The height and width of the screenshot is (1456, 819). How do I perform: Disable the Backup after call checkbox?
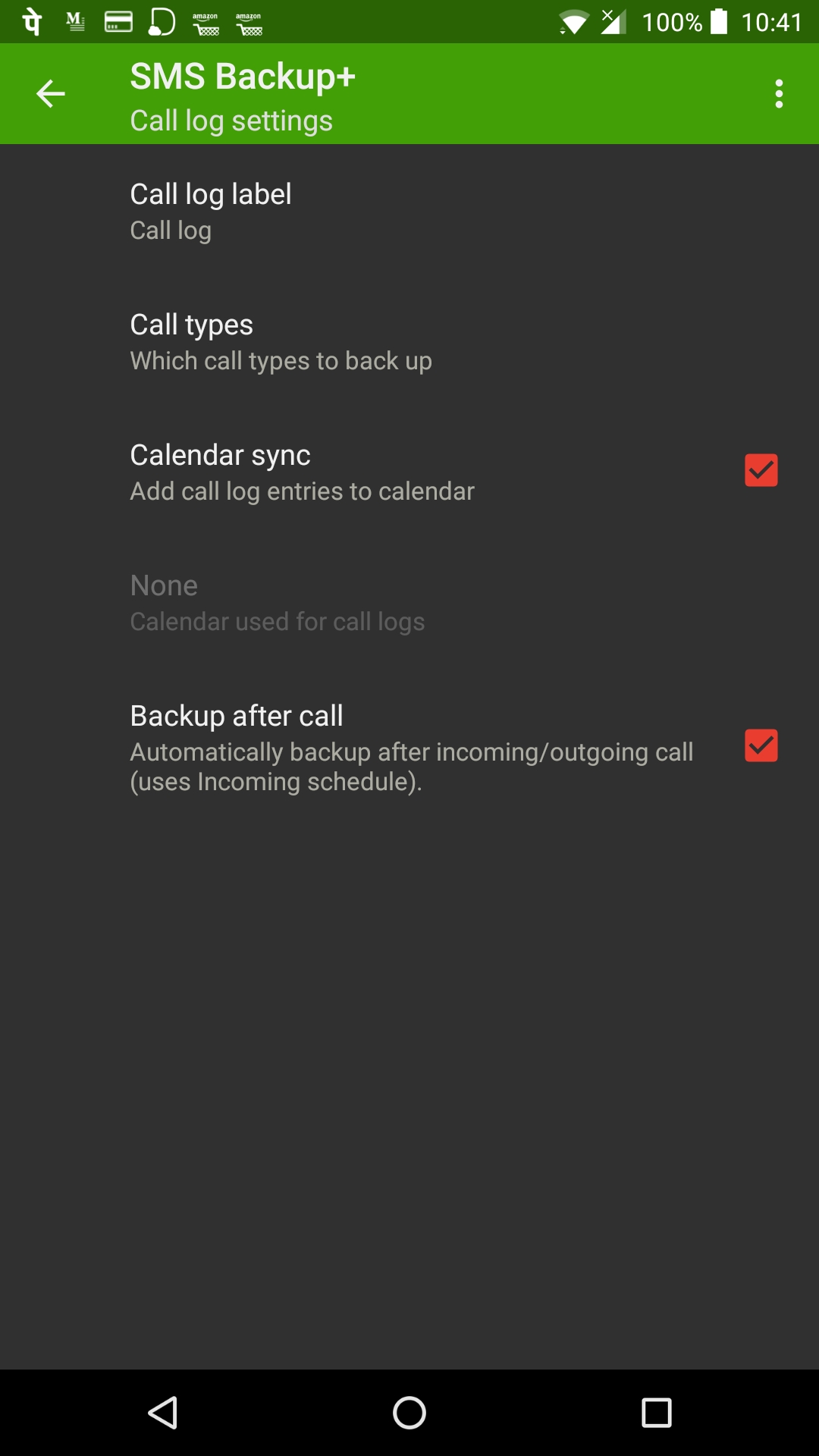761,745
